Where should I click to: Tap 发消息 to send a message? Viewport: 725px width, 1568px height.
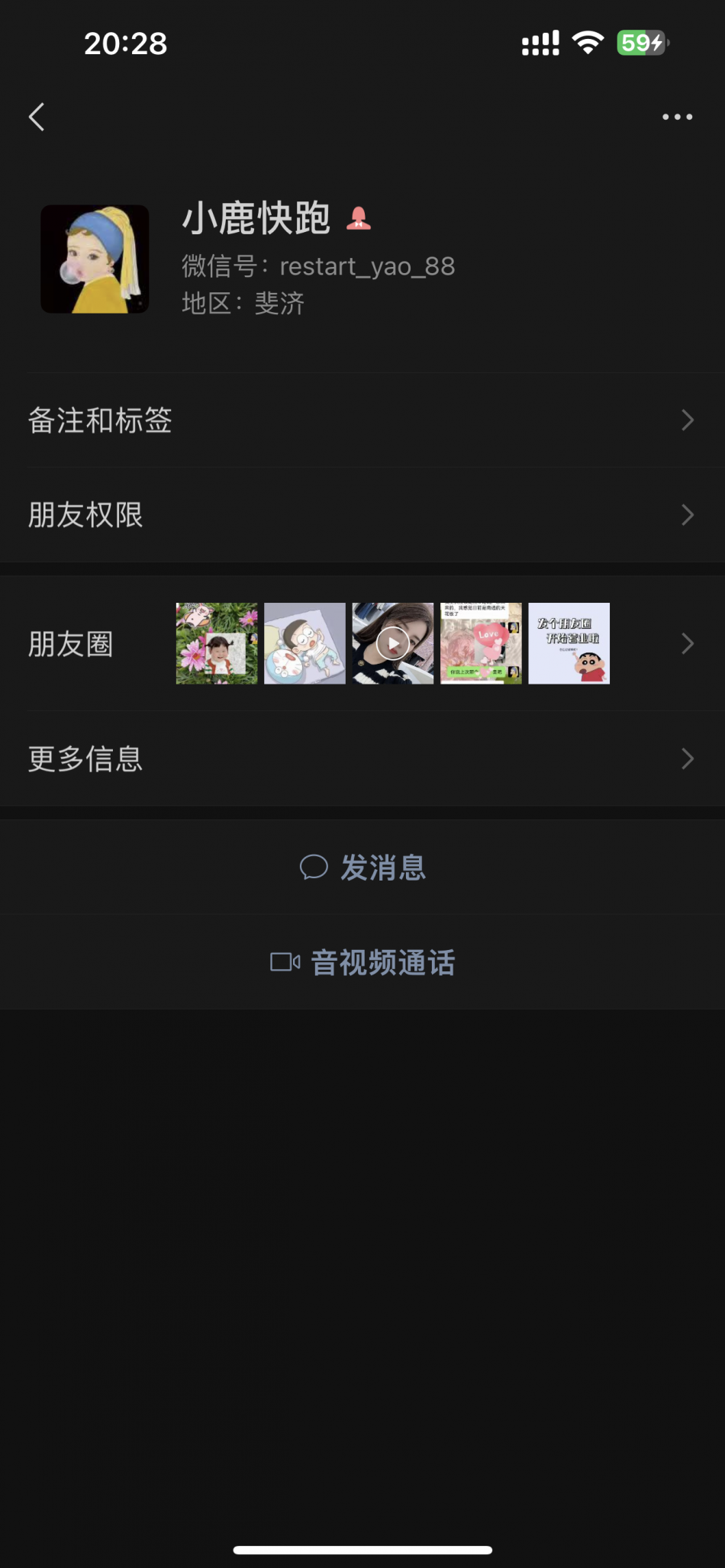[363, 868]
